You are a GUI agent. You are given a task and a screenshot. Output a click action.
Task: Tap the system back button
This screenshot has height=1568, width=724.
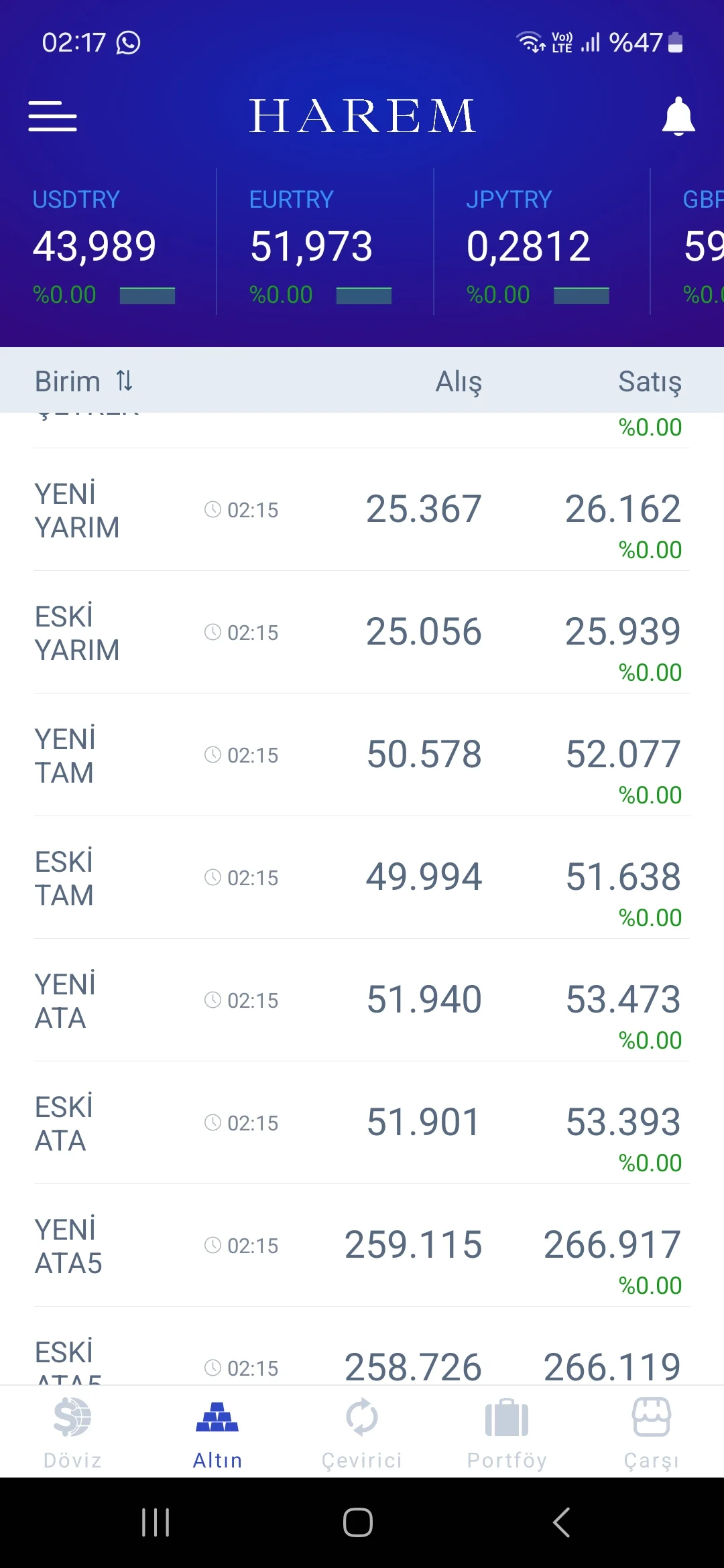562,1522
